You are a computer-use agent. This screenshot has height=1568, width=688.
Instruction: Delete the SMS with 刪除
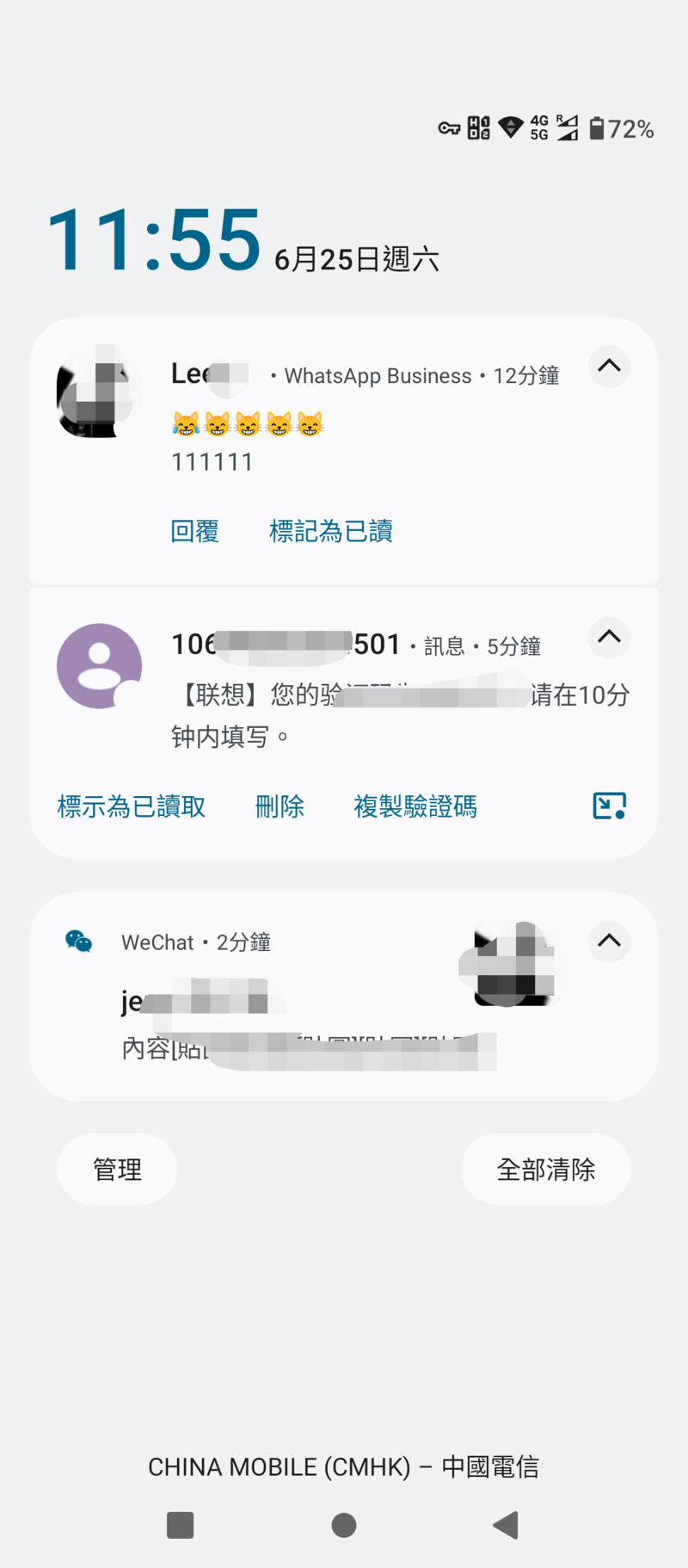click(280, 806)
